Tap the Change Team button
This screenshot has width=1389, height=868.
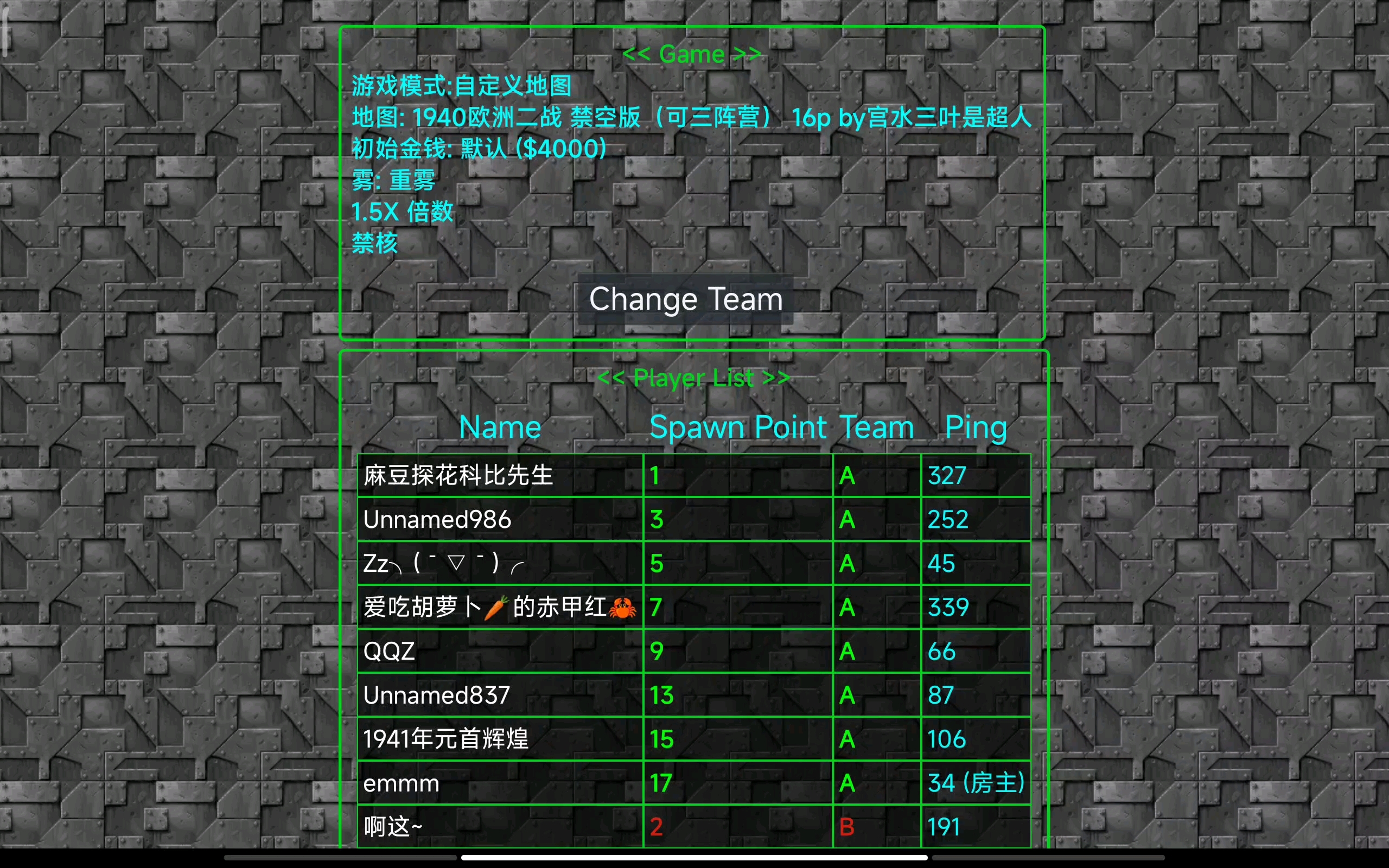click(685, 299)
